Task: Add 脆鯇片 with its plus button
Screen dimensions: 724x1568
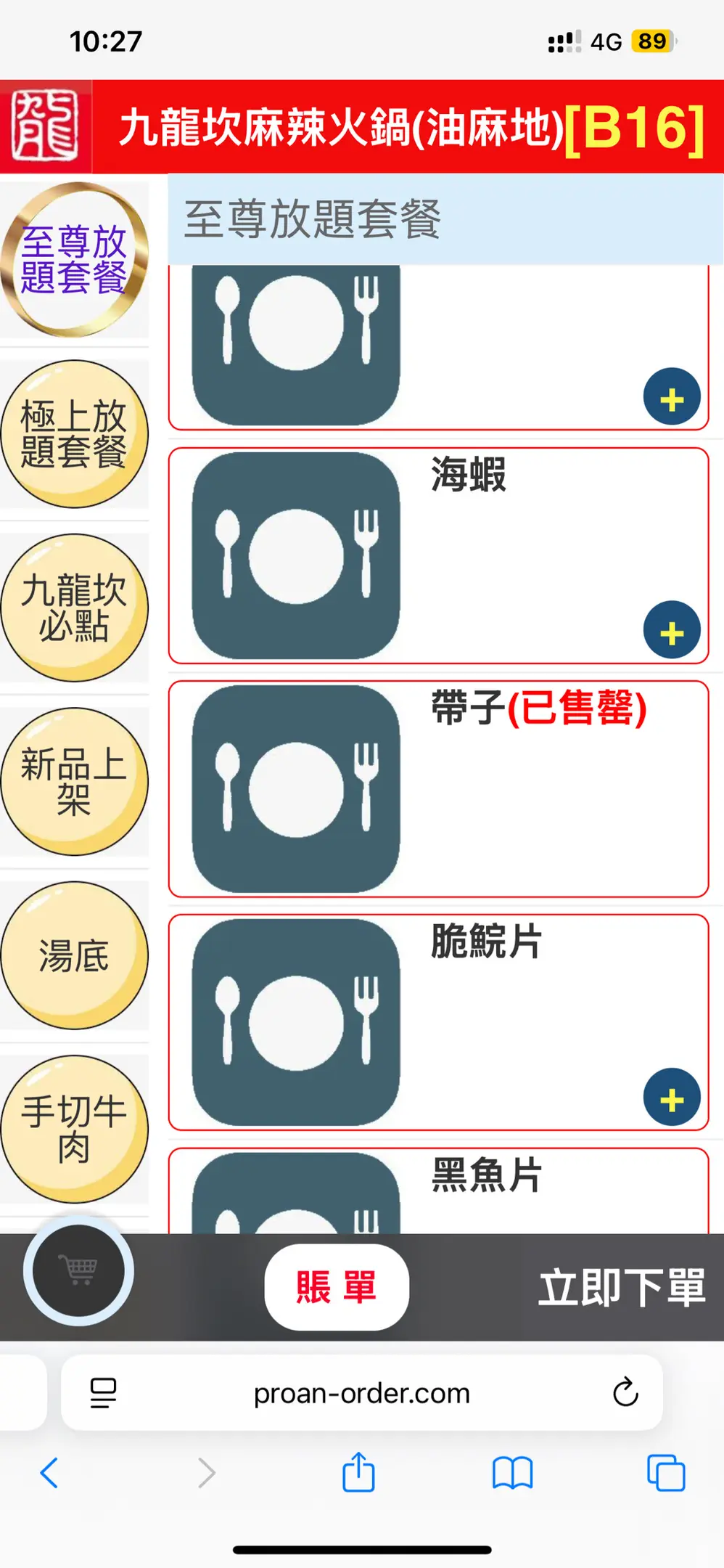Action: pos(672,1097)
